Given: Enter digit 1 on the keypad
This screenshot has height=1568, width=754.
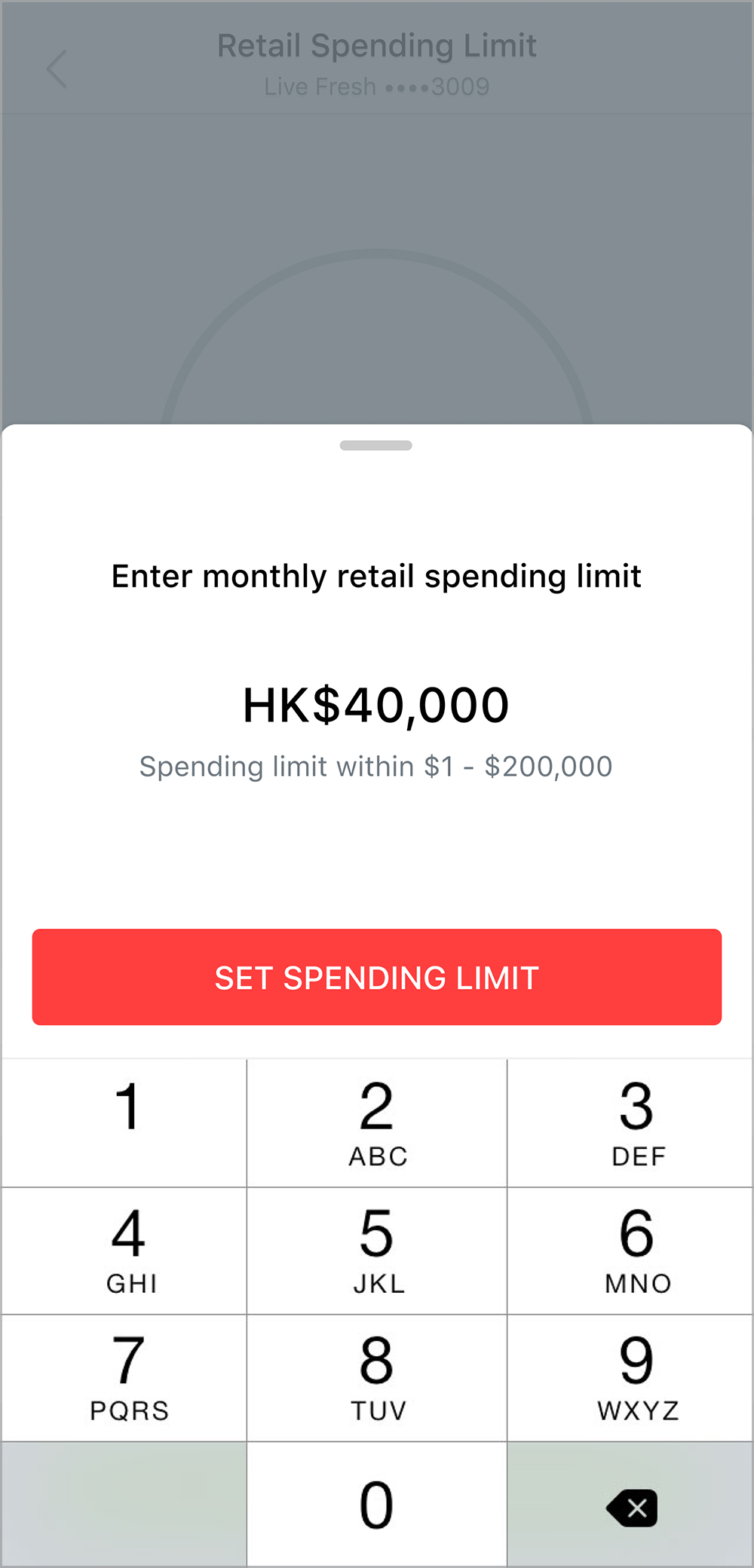Looking at the screenshot, I should pyautogui.click(x=124, y=1122).
